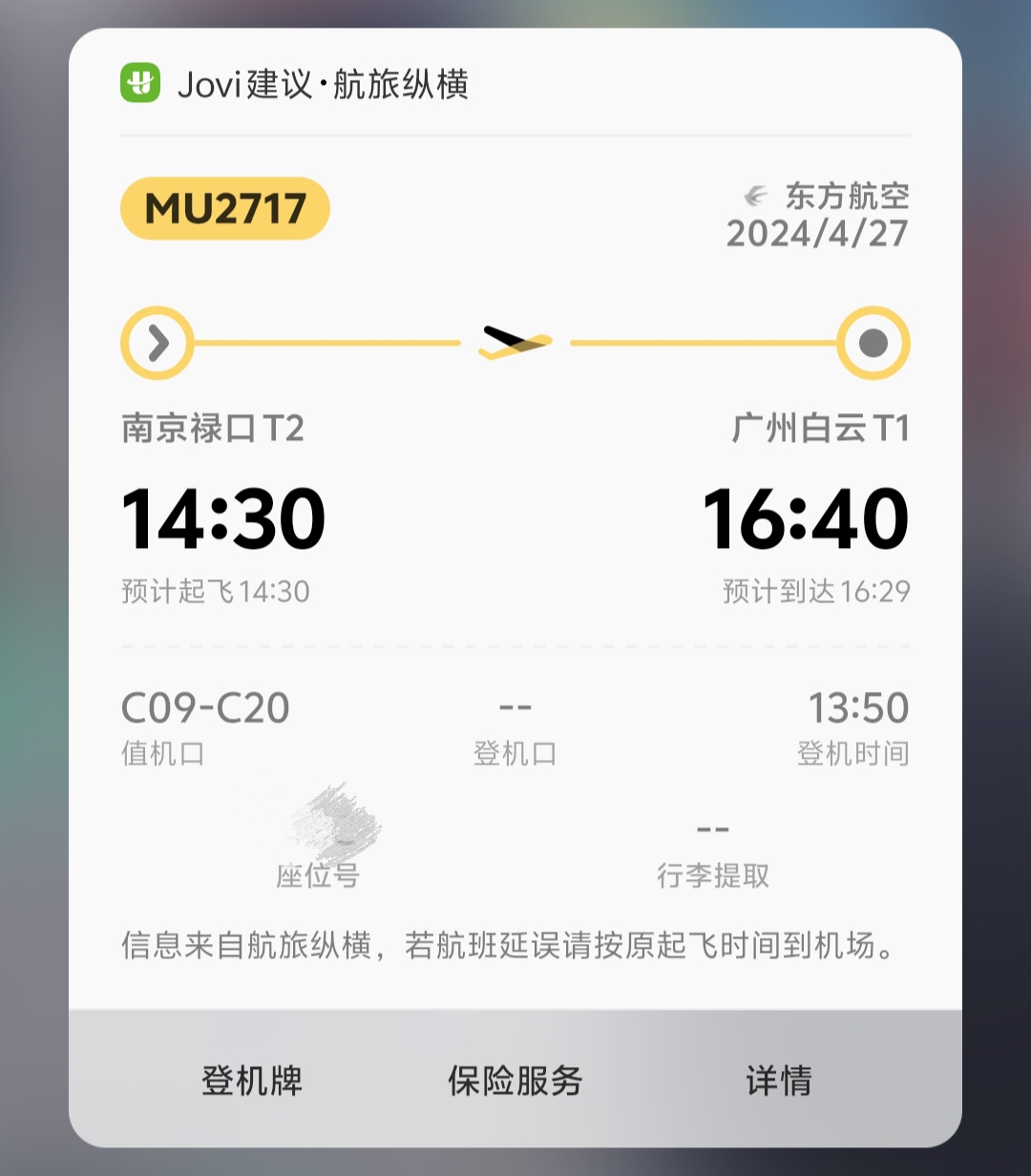The image size is (1031, 1176).
Task: Open 保险服务 insurance services
Action: tap(515, 1081)
